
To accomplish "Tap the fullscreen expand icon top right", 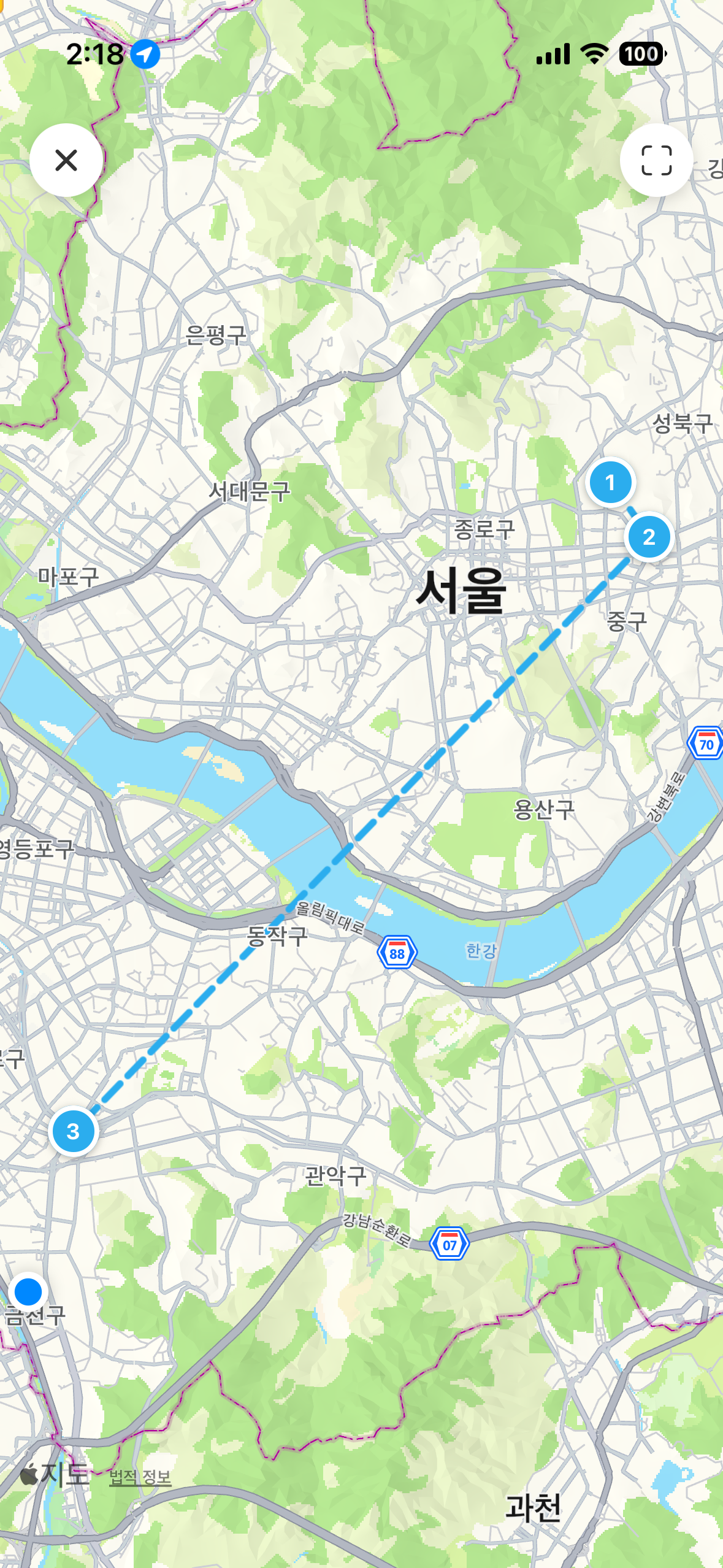I will [x=658, y=159].
